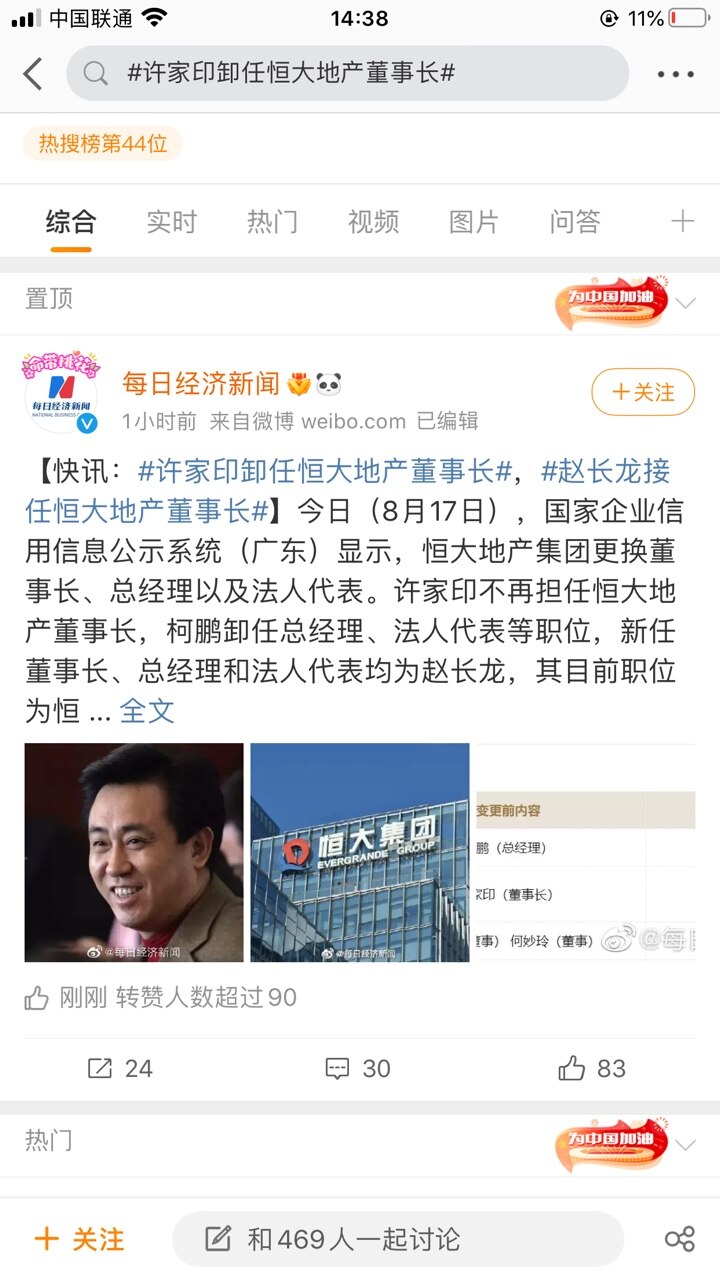
Task: Add a tab with the plus icon
Action: point(682,221)
